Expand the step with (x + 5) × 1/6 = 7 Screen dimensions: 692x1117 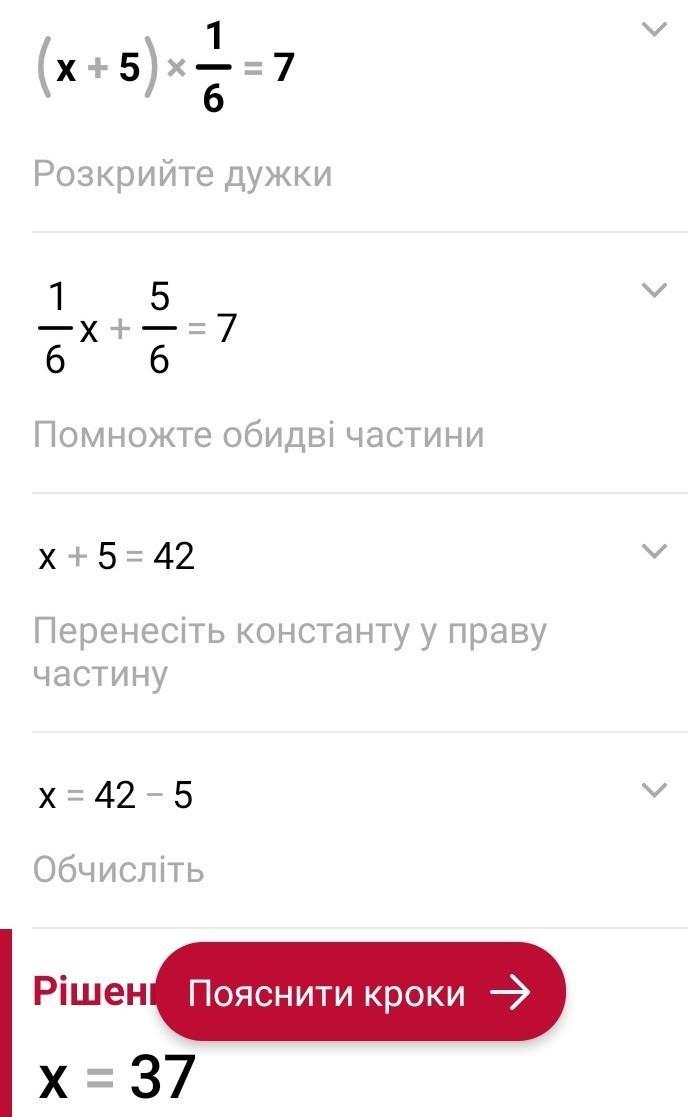[x=653, y=30]
